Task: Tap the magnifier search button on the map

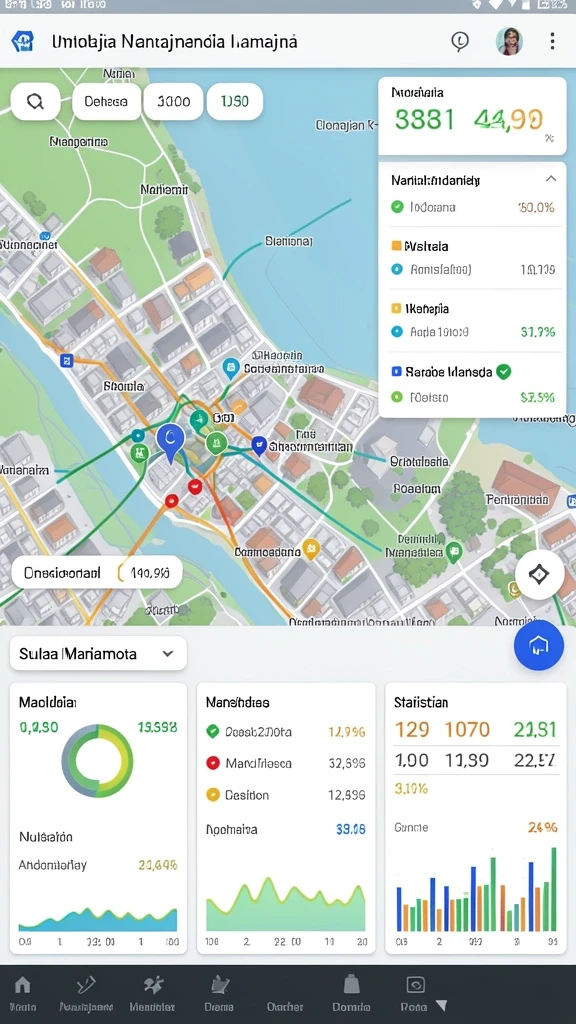Action: (35, 101)
